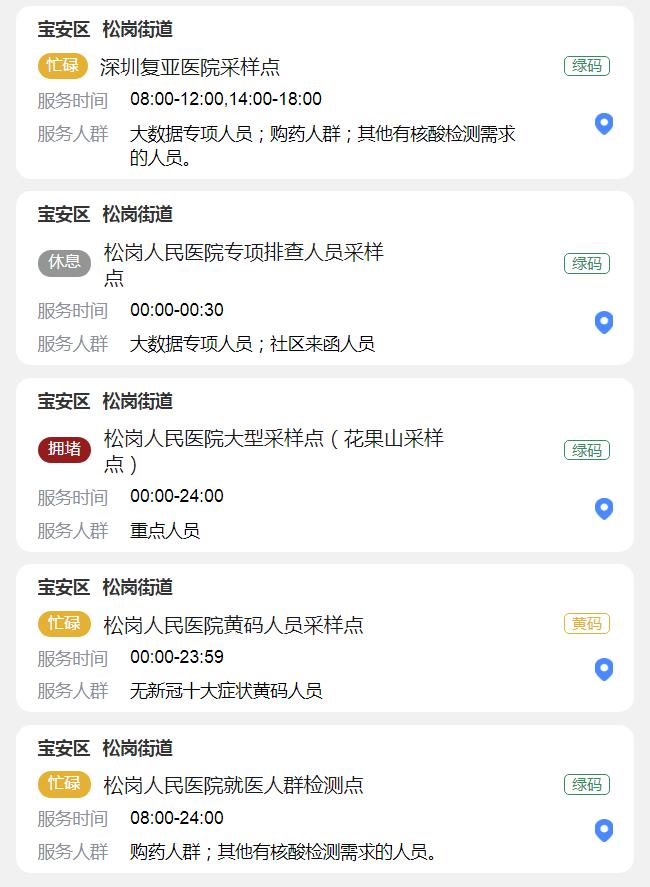Open map location for 深圳复亚医院采样点
Screen dimensions: 650x887
click(603, 124)
